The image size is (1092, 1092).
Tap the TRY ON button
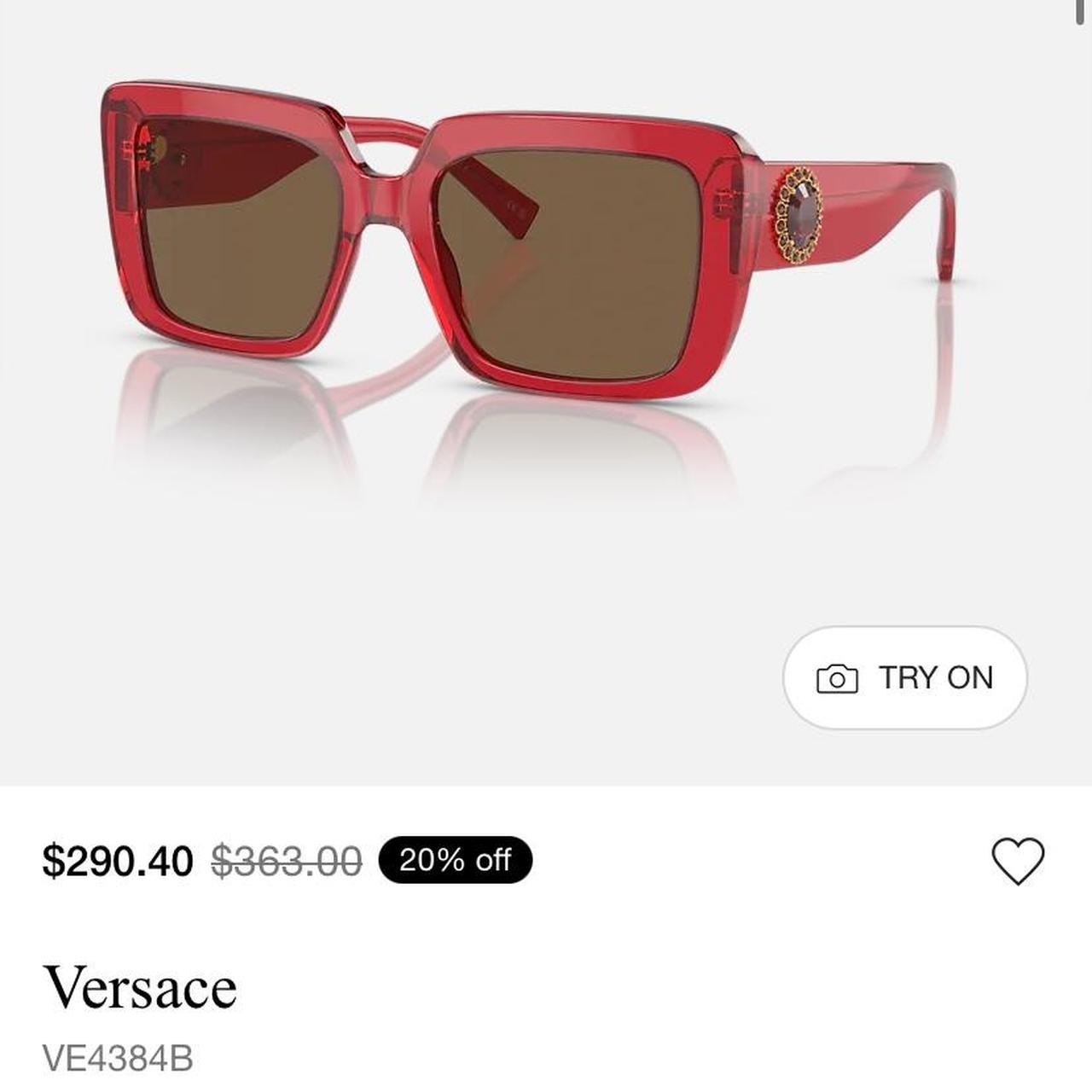(x=904, y=678)
